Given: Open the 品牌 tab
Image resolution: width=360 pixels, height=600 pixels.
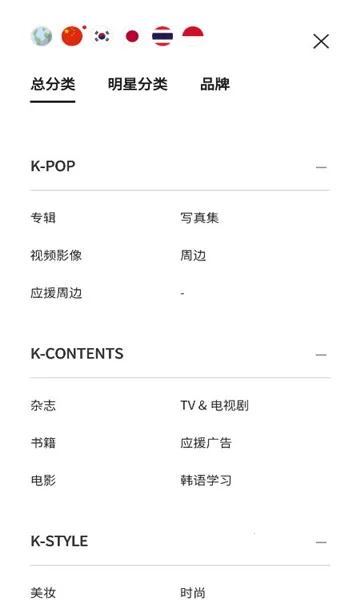Looking at the screenshot, I should (215, 84).
